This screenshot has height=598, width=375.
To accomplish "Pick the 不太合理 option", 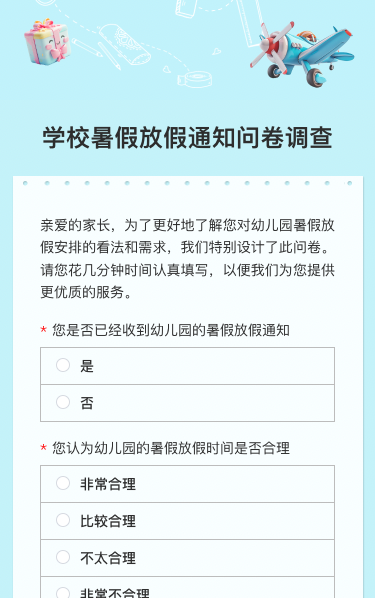I will [x=187, y=558].
